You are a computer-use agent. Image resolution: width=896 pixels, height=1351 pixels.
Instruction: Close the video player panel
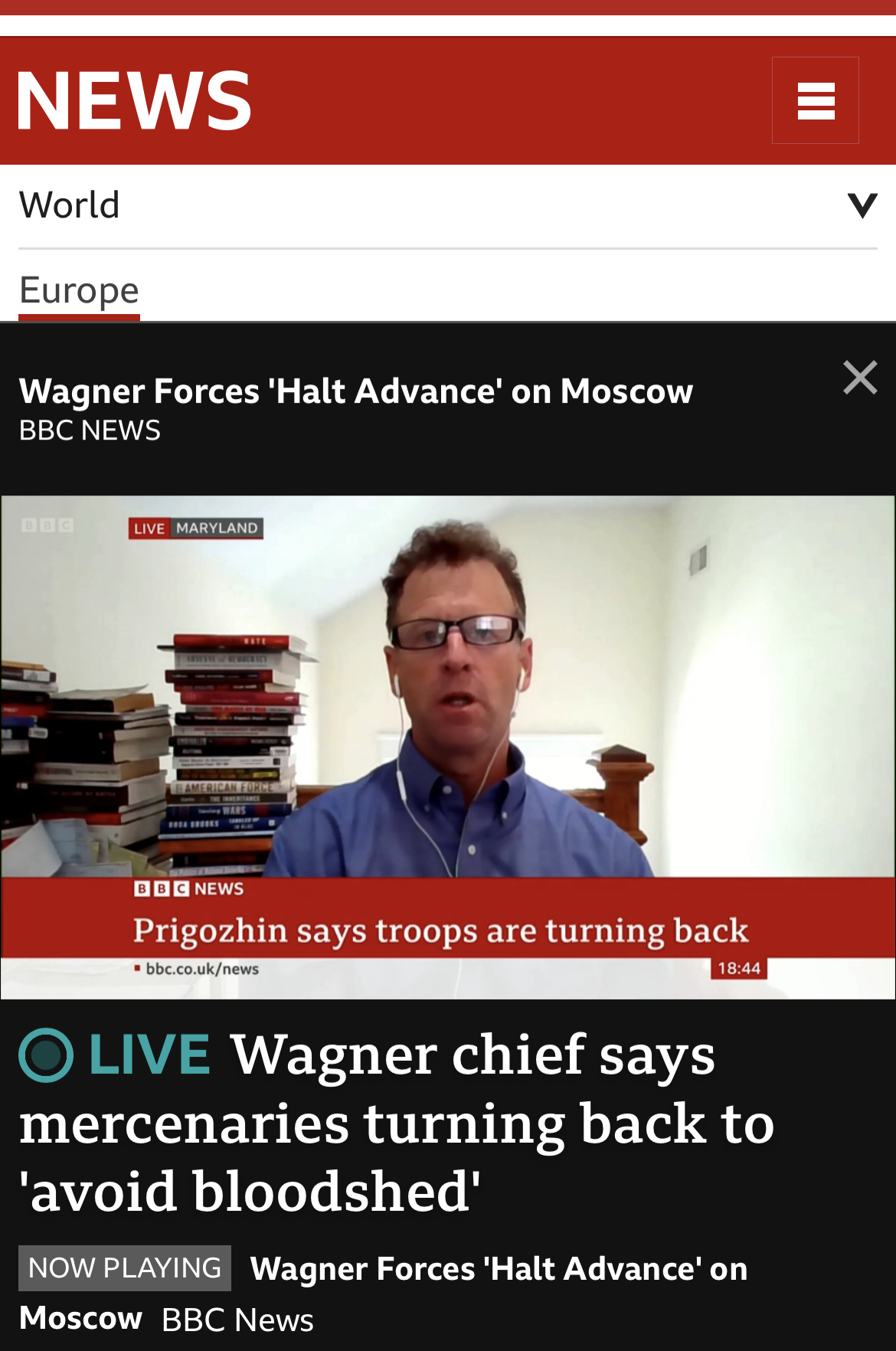pos(859,378)
